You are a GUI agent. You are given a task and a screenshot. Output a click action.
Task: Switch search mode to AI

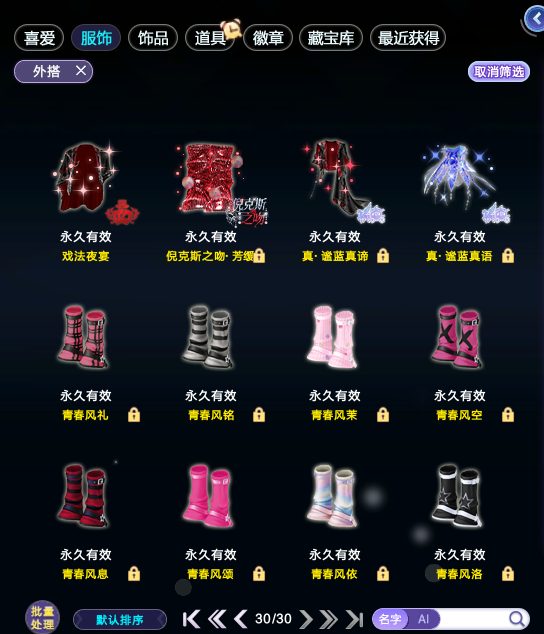point(423,619)
